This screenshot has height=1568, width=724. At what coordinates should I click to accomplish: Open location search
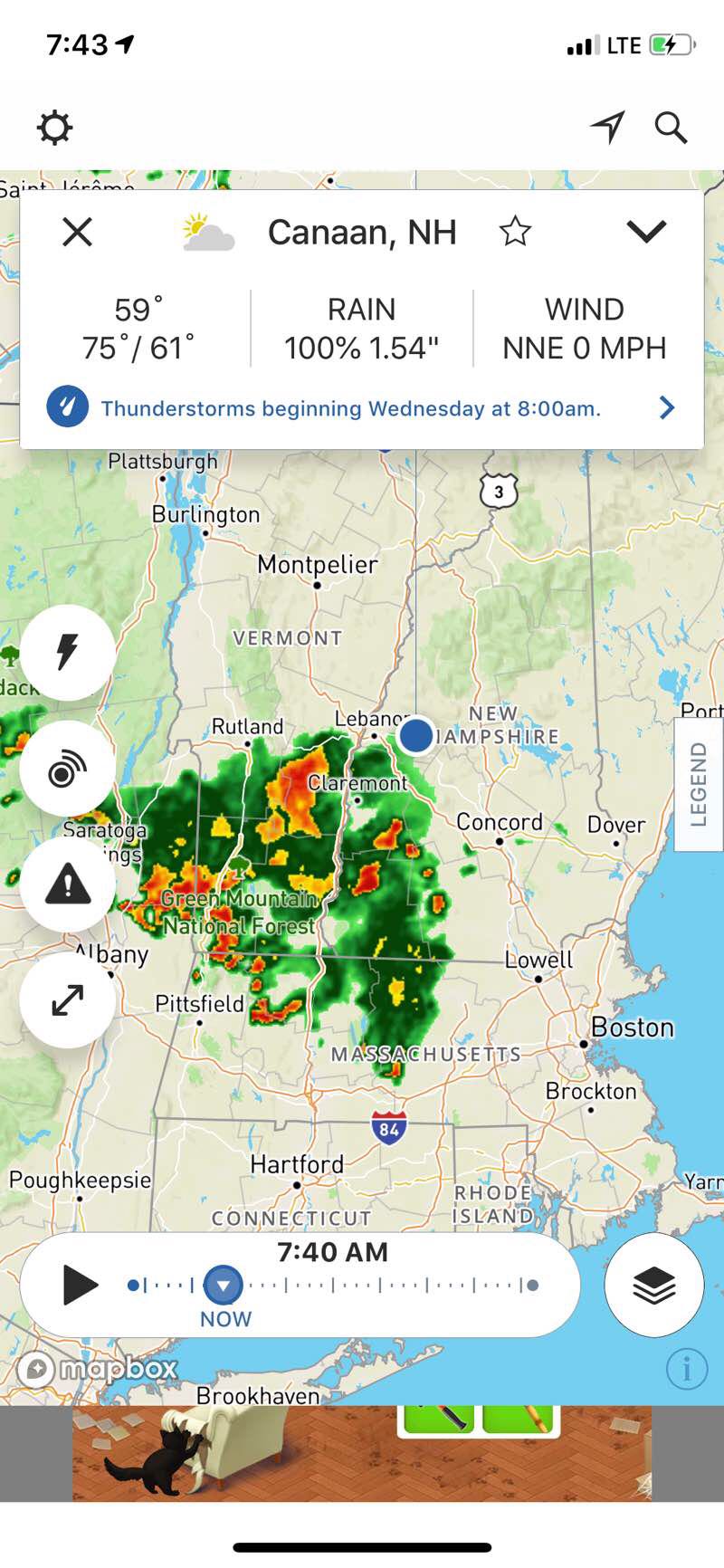[671, 128]
